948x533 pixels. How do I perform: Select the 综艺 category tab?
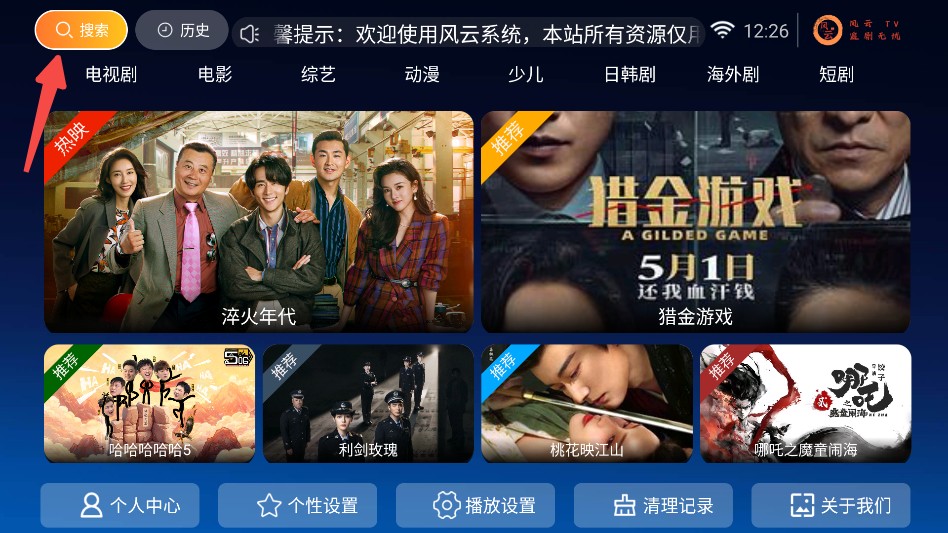(318, 75)
